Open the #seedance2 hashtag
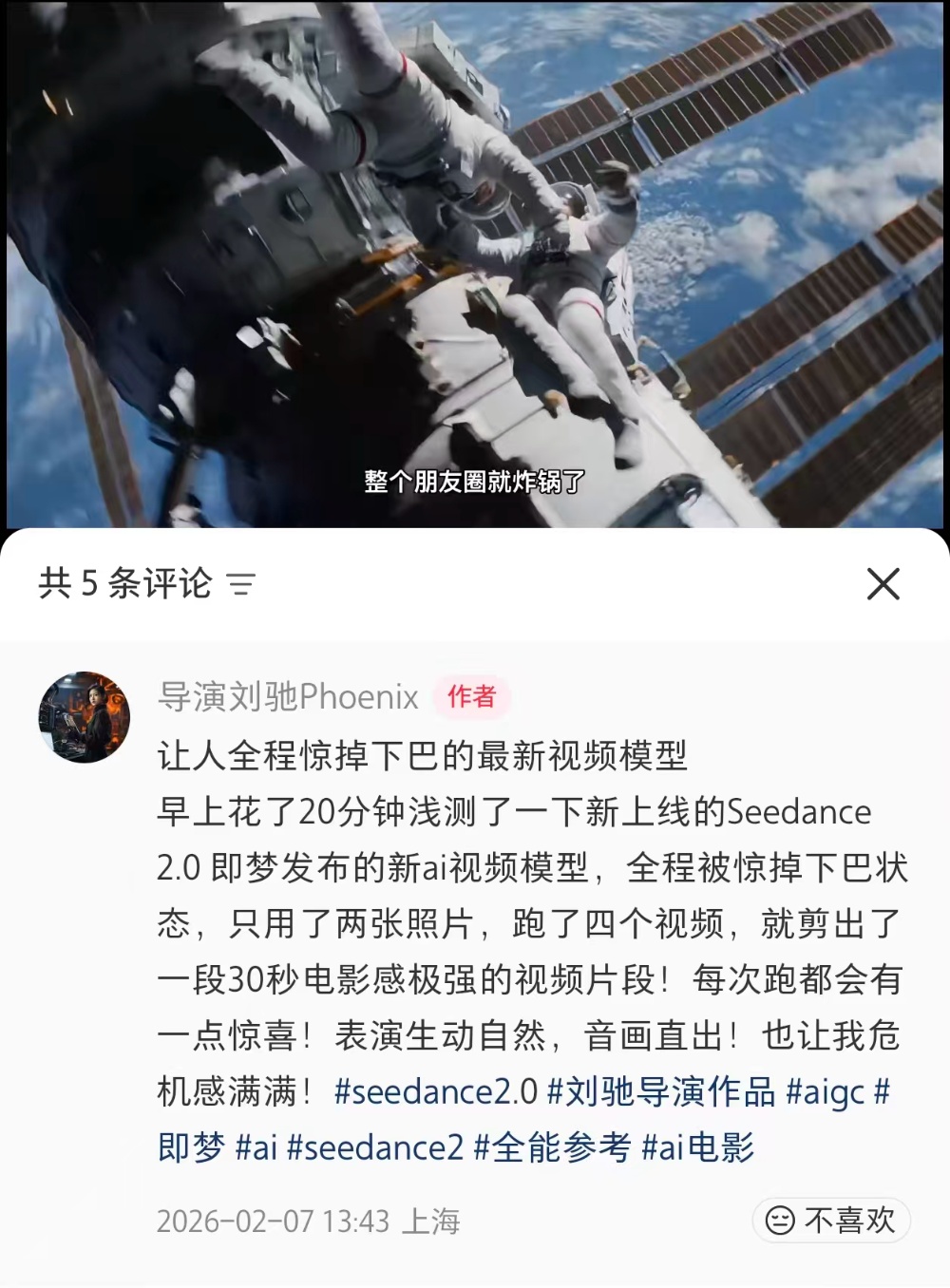The width and height of the screenshot is (950, 1288). click(374, 1148)
